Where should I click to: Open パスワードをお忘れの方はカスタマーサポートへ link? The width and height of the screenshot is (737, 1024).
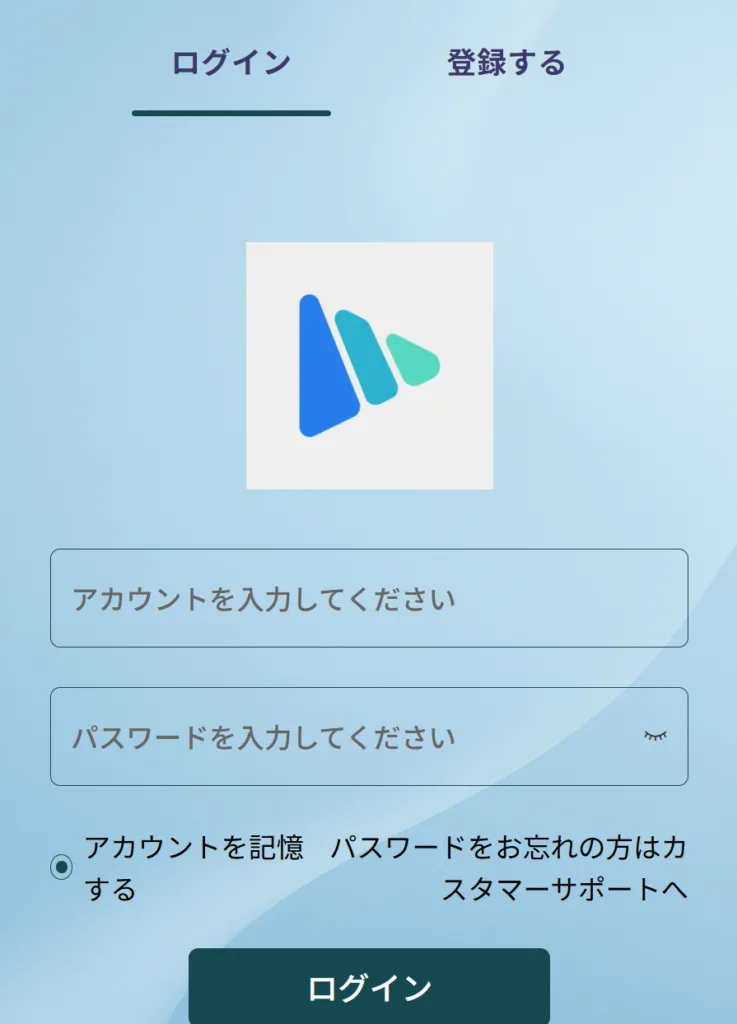click(509, 867)
